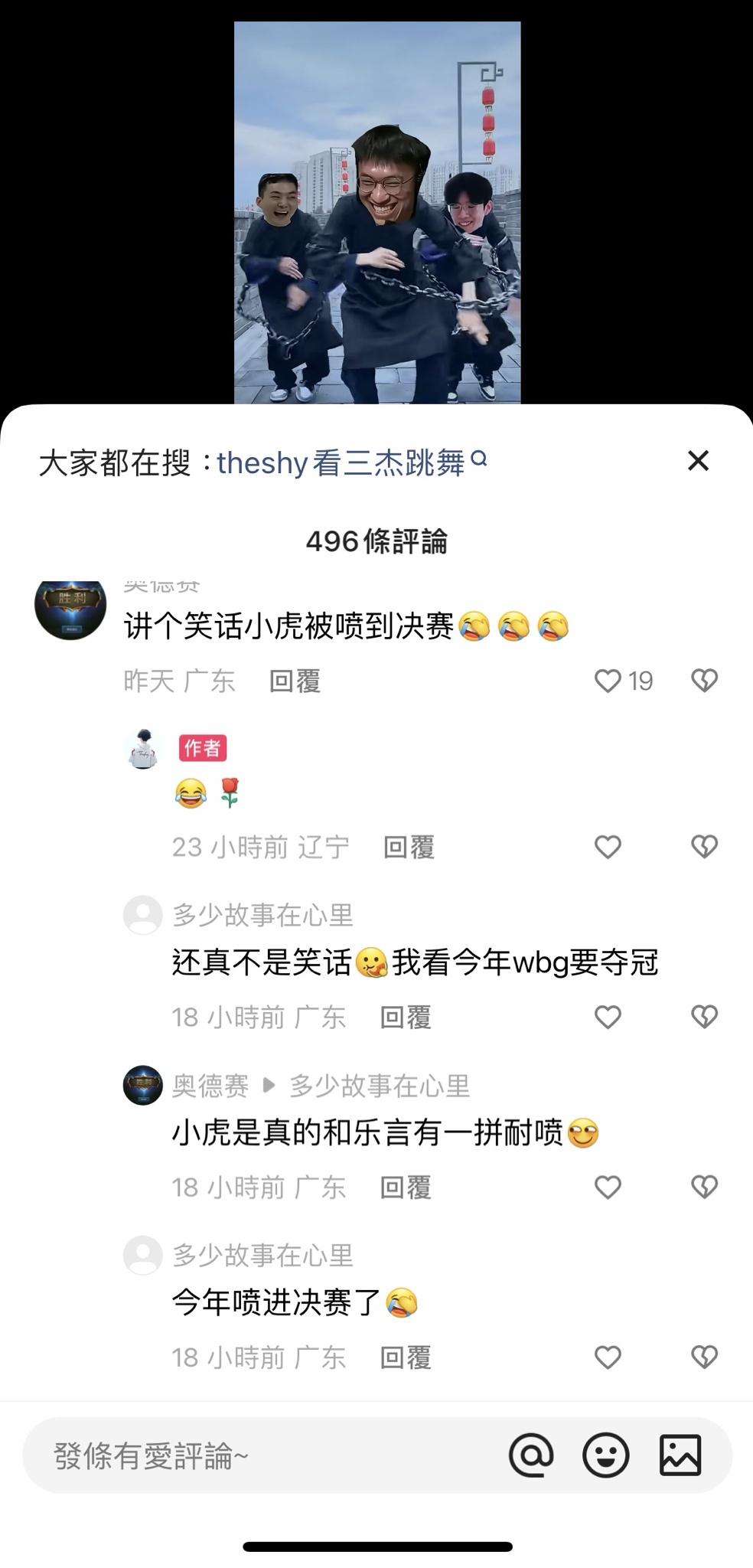Dislike the comment 讲个笑话小虎被喷到决赛
The width and height of the screenshot is (753, 1568).
click(x=704, y=681)
